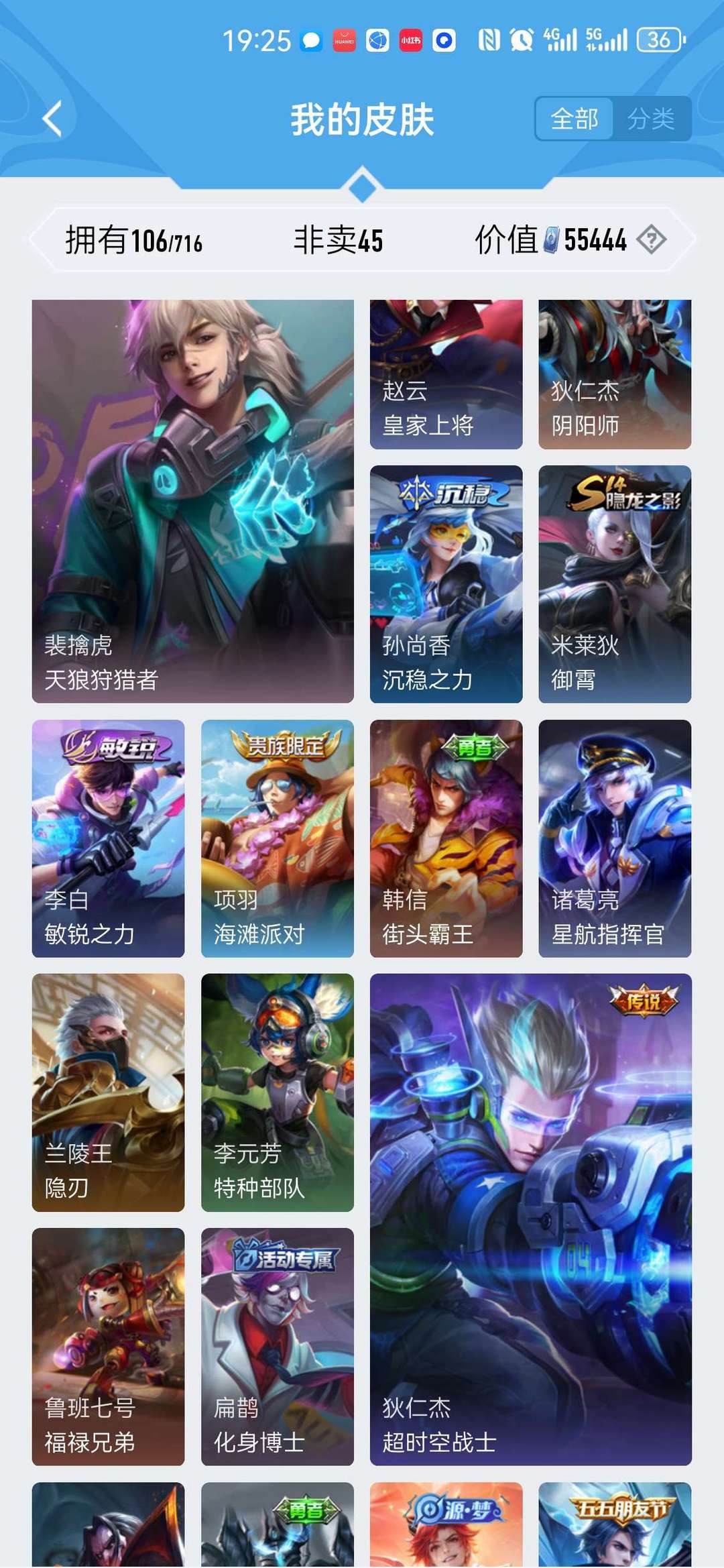Switch to the 分类 tab
This screenshot has height=1568, width=724.
[x=650, y=119]
